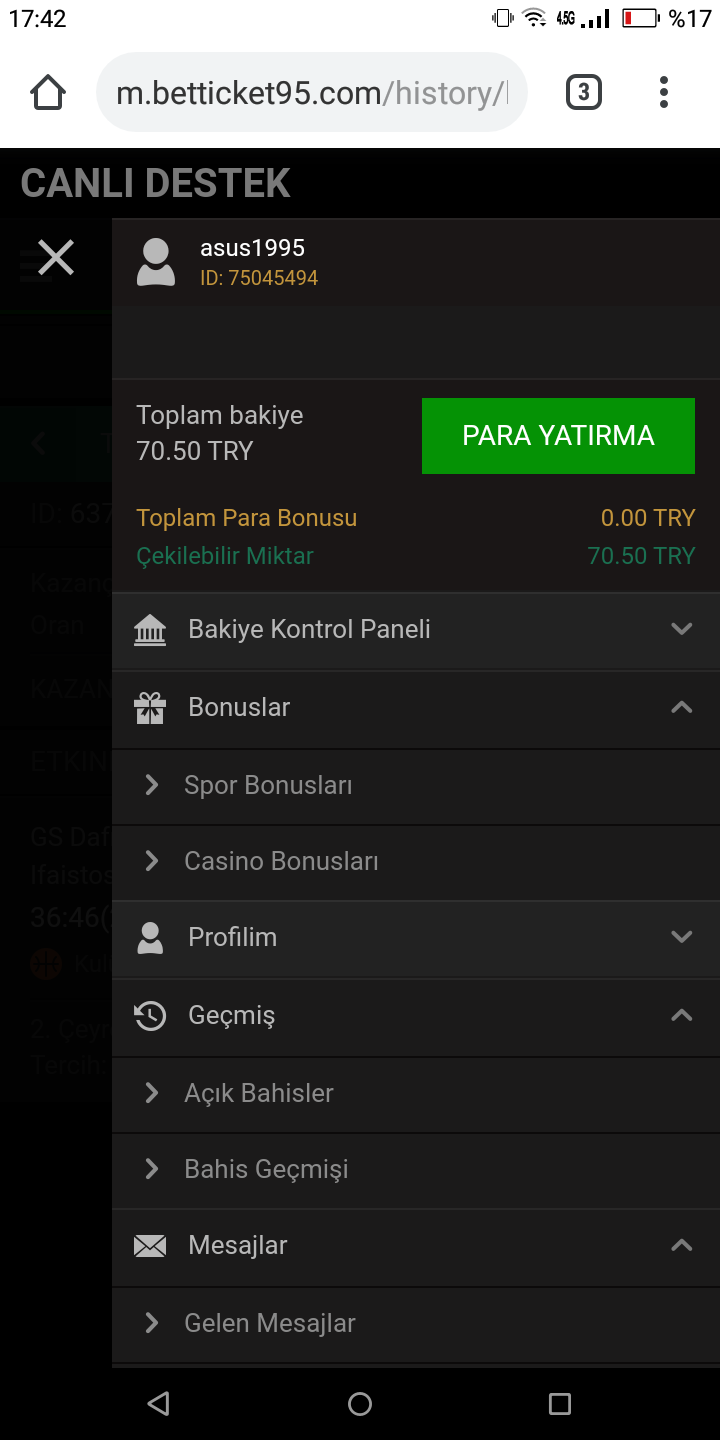Screen dimensions: 720x1440
Task: Open Casino Bonusları
Action: 416,862
